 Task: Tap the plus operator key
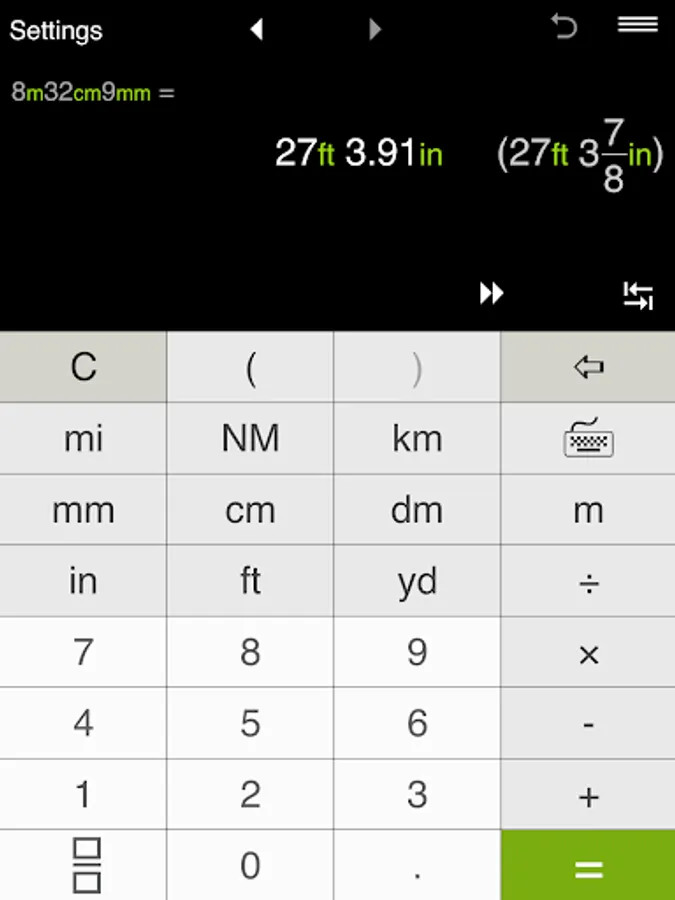click(588, 795)
